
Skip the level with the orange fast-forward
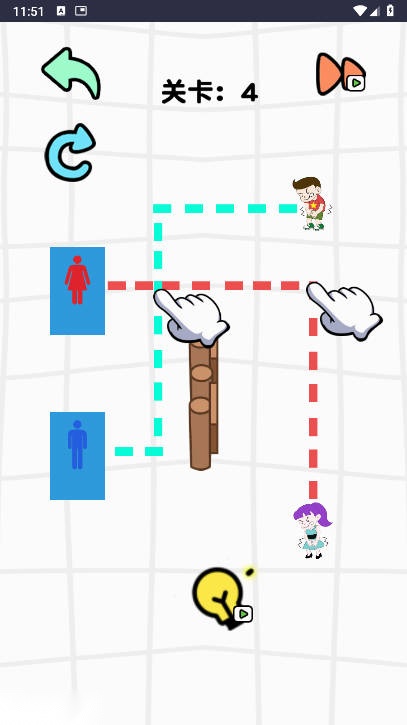point(341,74)
